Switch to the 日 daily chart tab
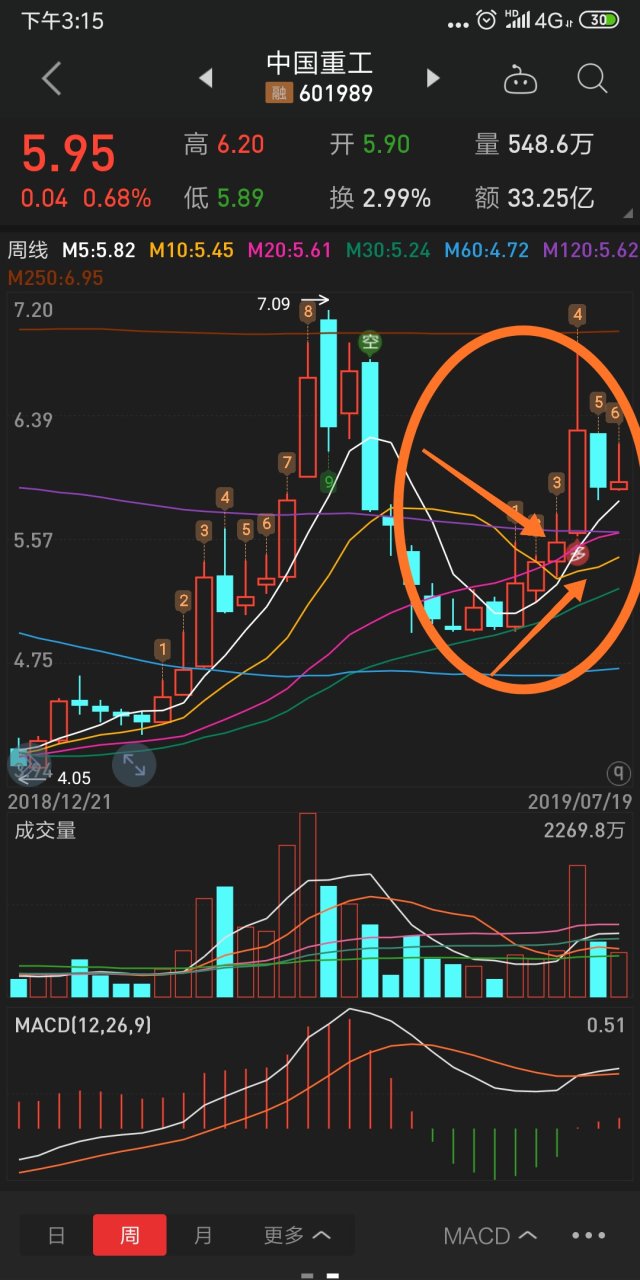 click(56, 1235)
